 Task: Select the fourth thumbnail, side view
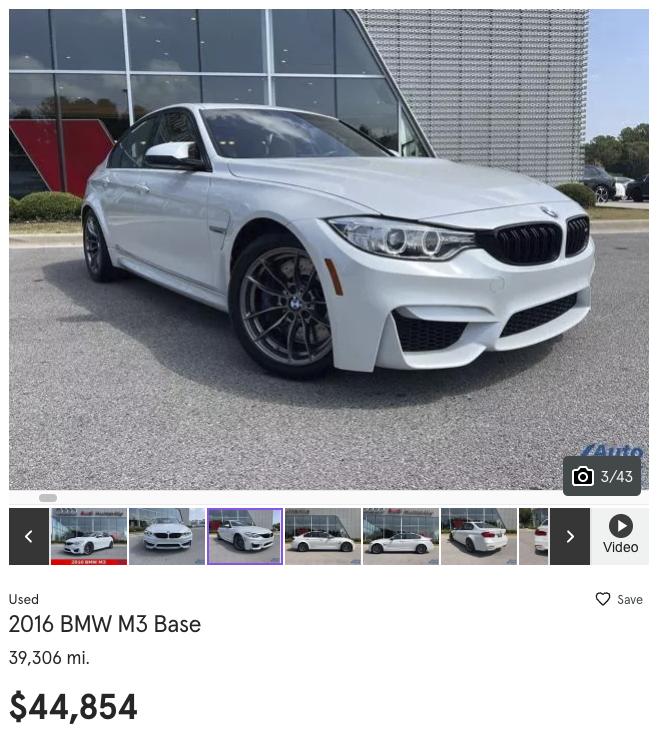pos(323,536)
